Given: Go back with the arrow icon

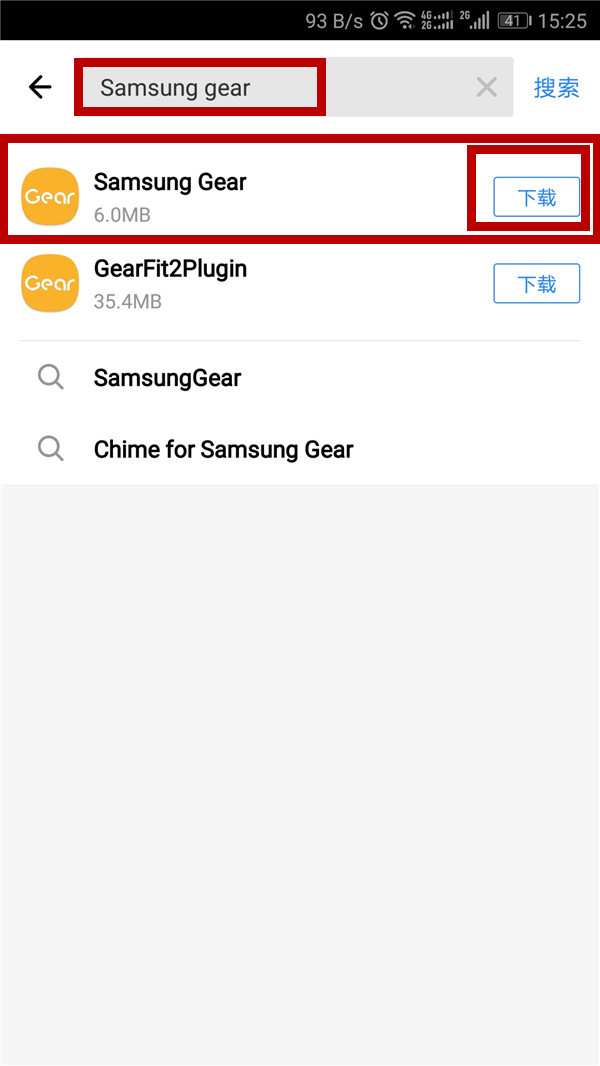Looking at the screenshot, I should (x=40, y=87).
